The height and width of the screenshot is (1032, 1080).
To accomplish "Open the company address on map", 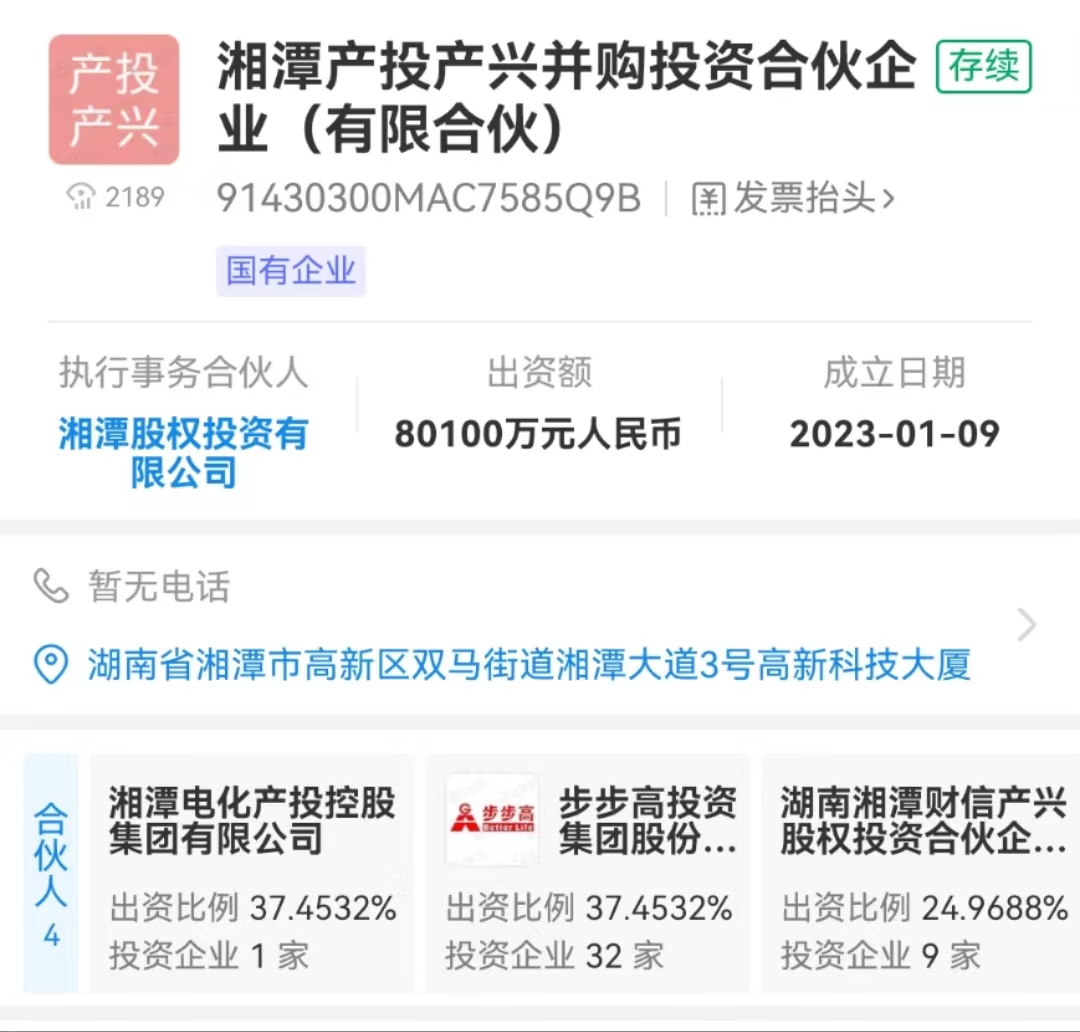I will (529, 664).
